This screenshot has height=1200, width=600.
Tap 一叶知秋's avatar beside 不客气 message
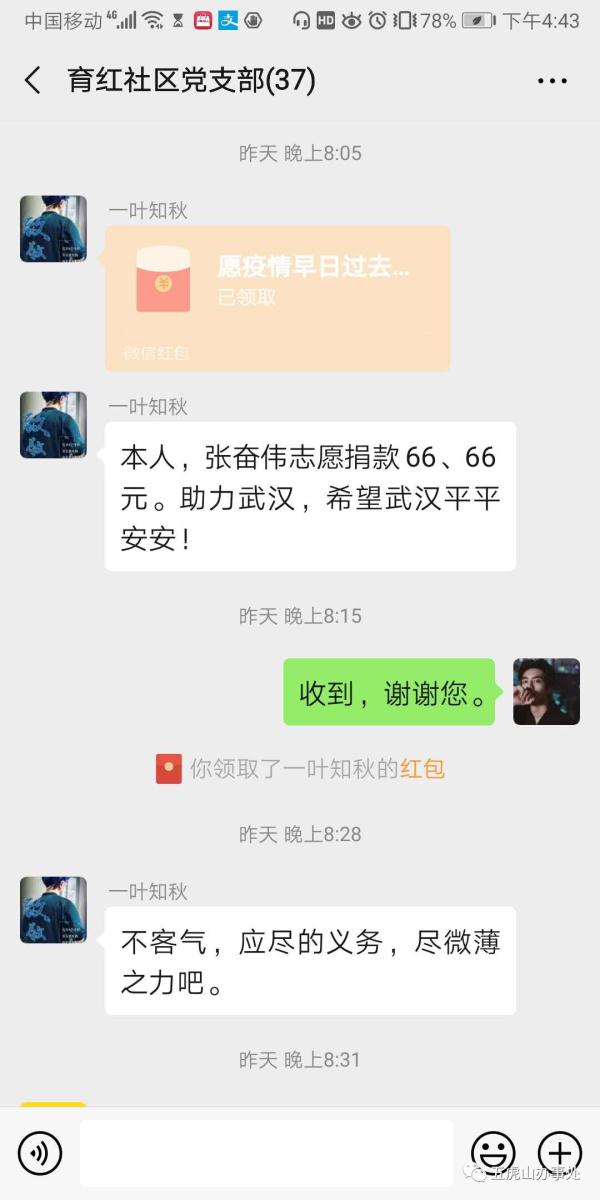(53, 910)
